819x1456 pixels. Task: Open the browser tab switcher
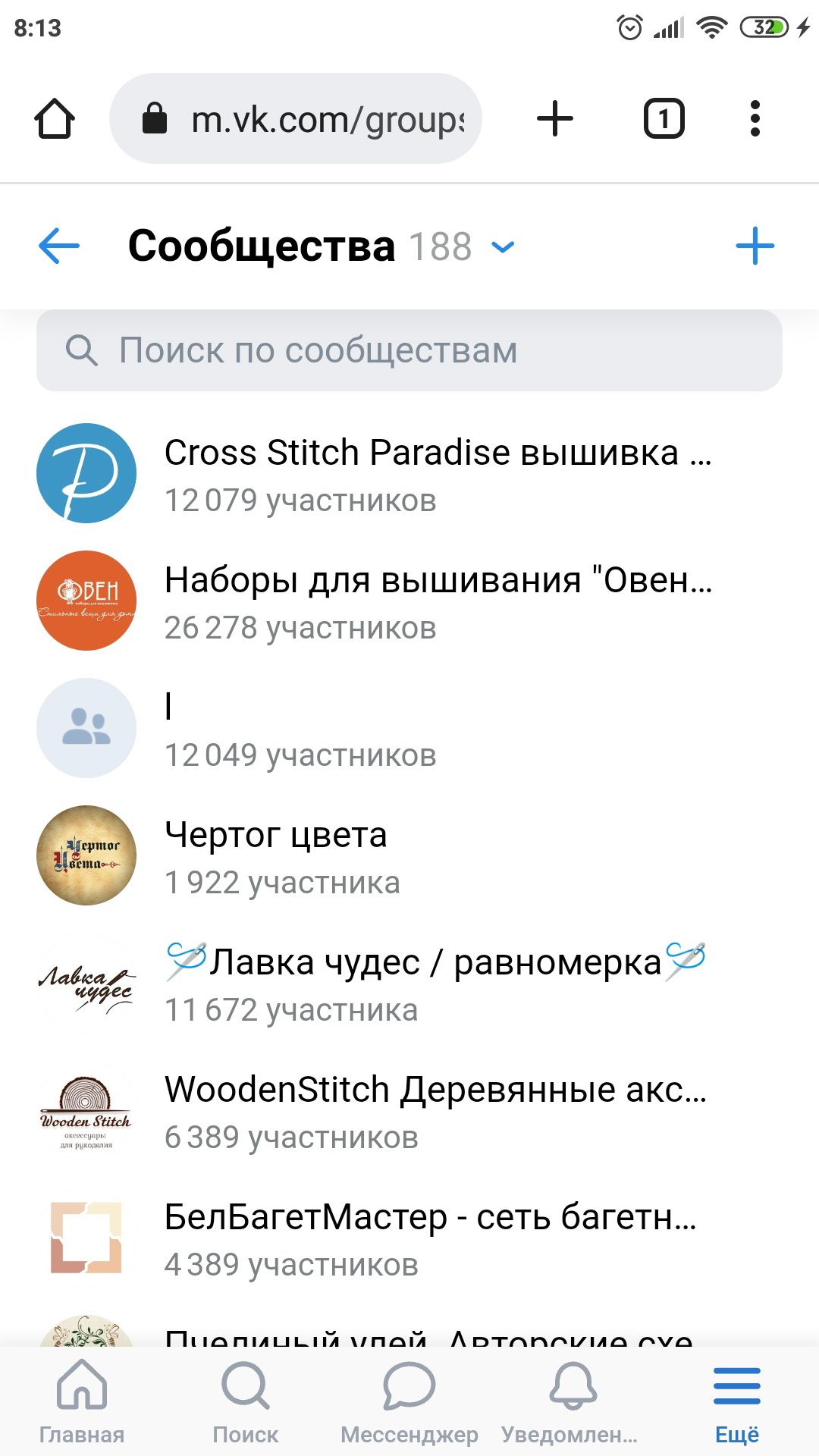pos(664,119)
